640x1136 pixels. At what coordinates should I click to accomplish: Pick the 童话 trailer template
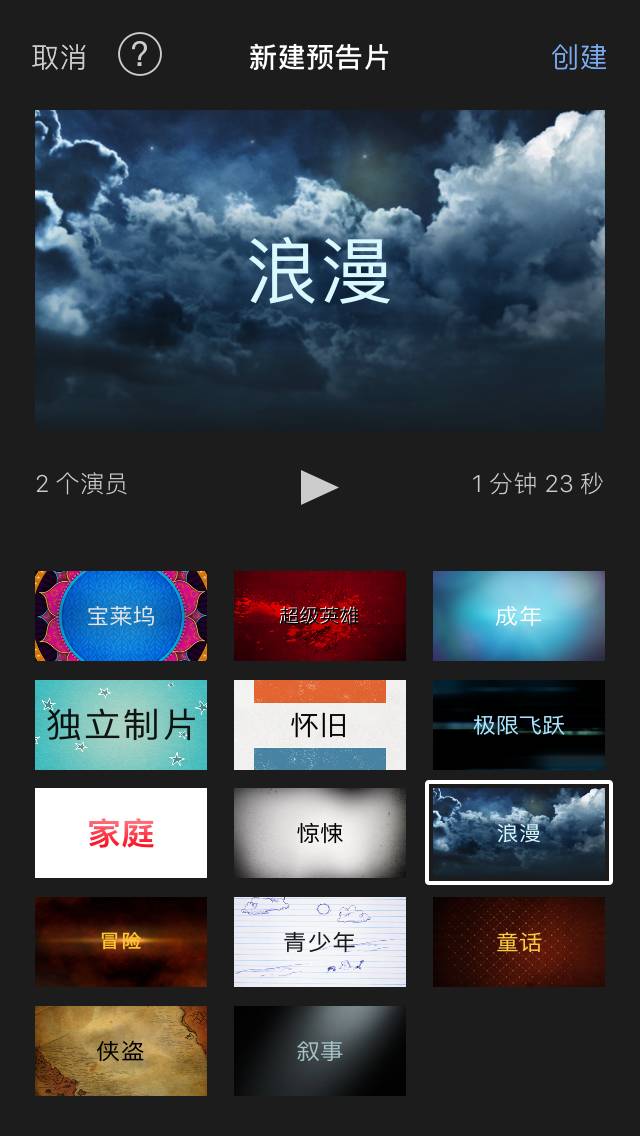coord(518,942)
